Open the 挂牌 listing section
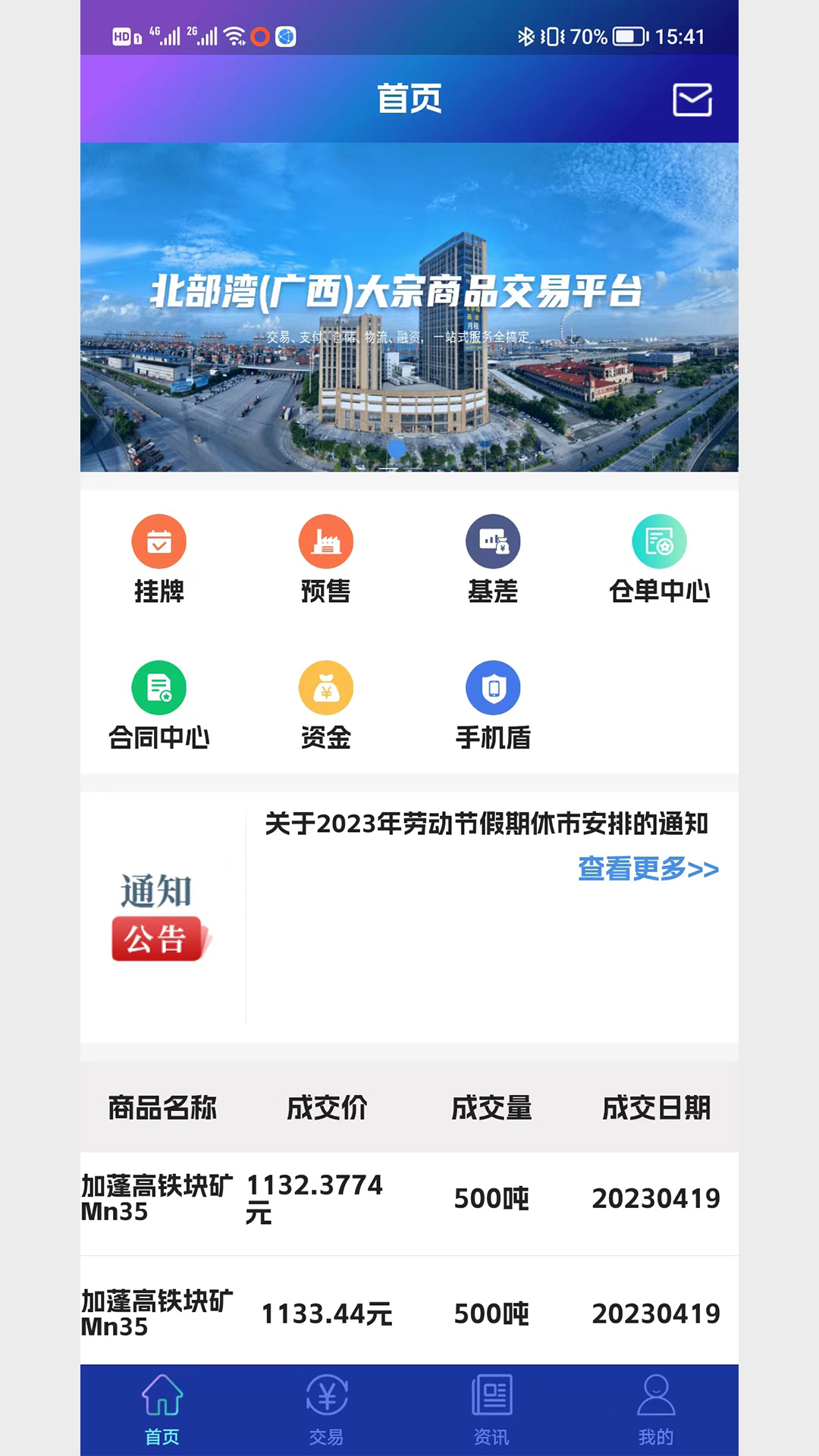Image resolution: width=819 pixels, height=1456 pixels. (159, 558)
